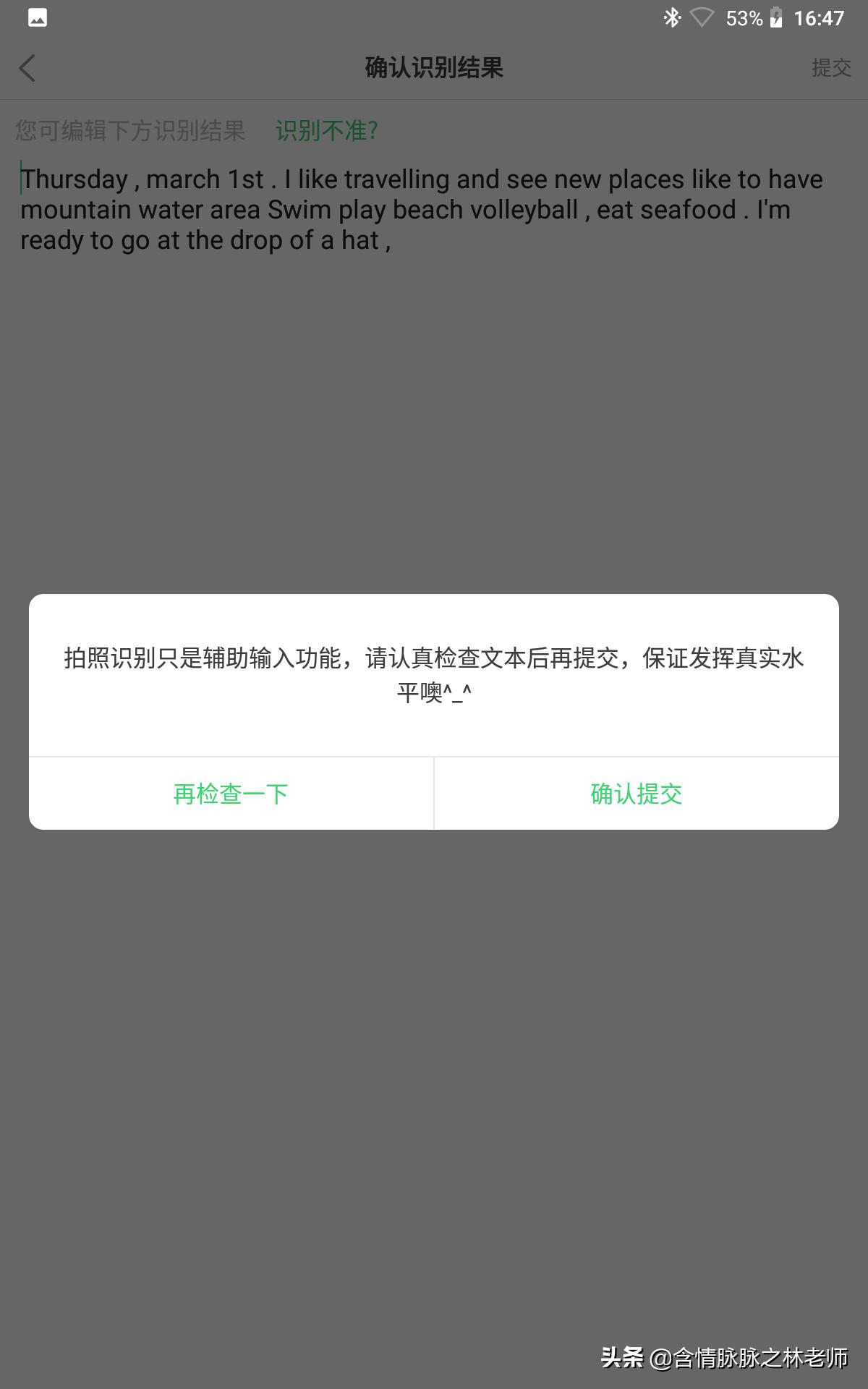Viewport: 868px width, 1389px height.
Task: Tap the title 确认识别结果
Action: pos(434,68)
